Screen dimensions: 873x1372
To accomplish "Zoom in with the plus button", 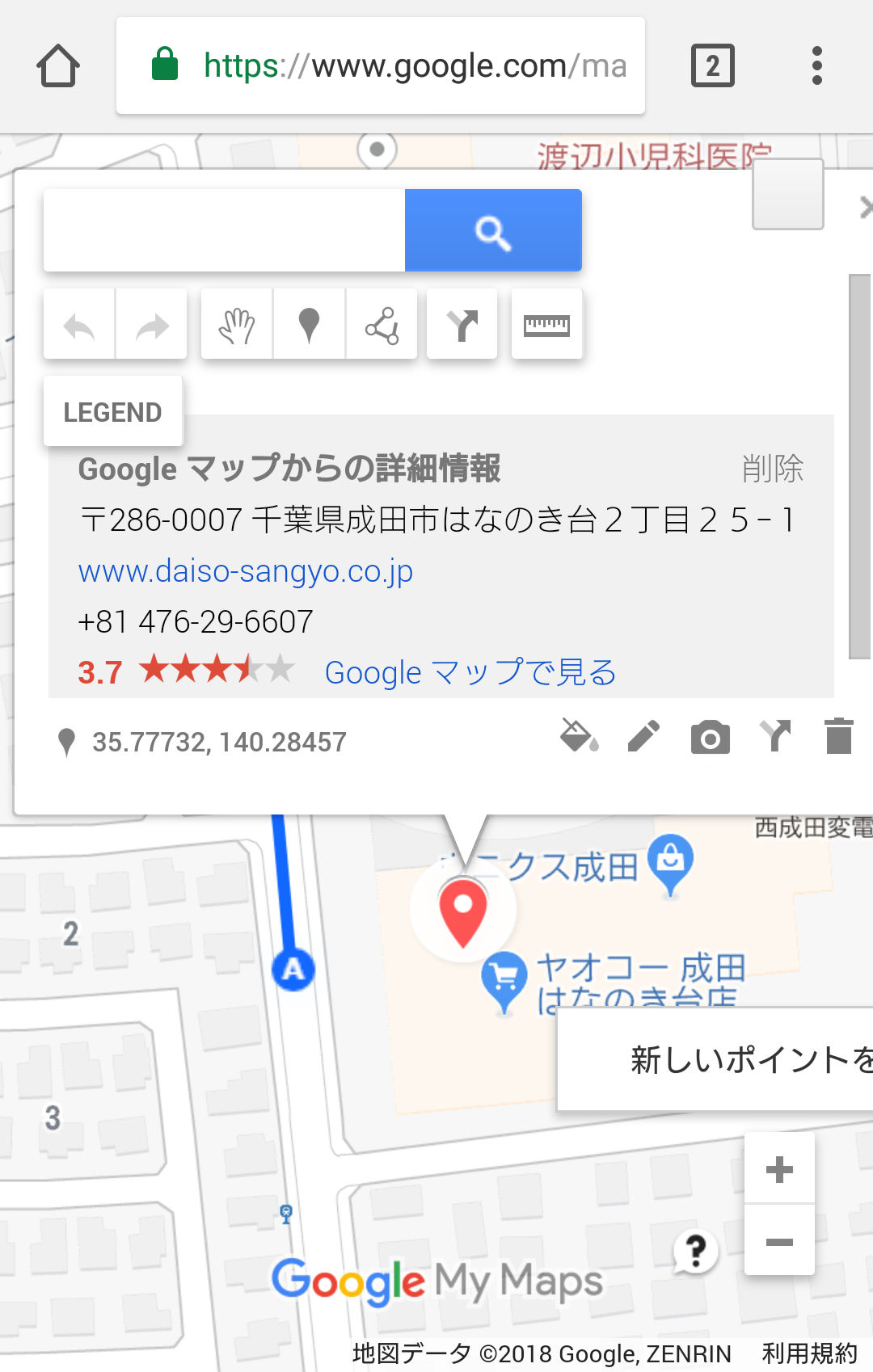I will pos(779,1168).
